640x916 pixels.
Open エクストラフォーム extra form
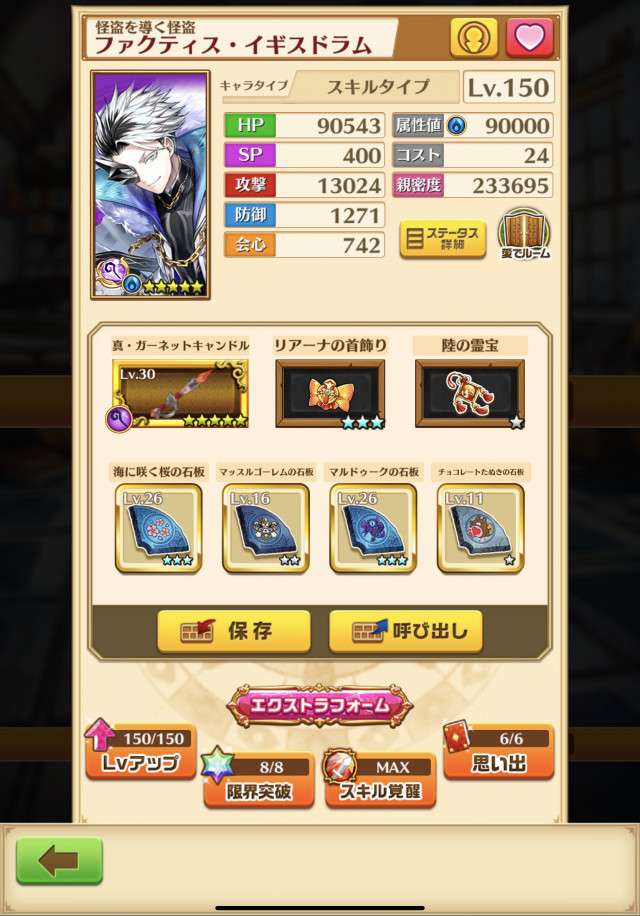[319, 706]
